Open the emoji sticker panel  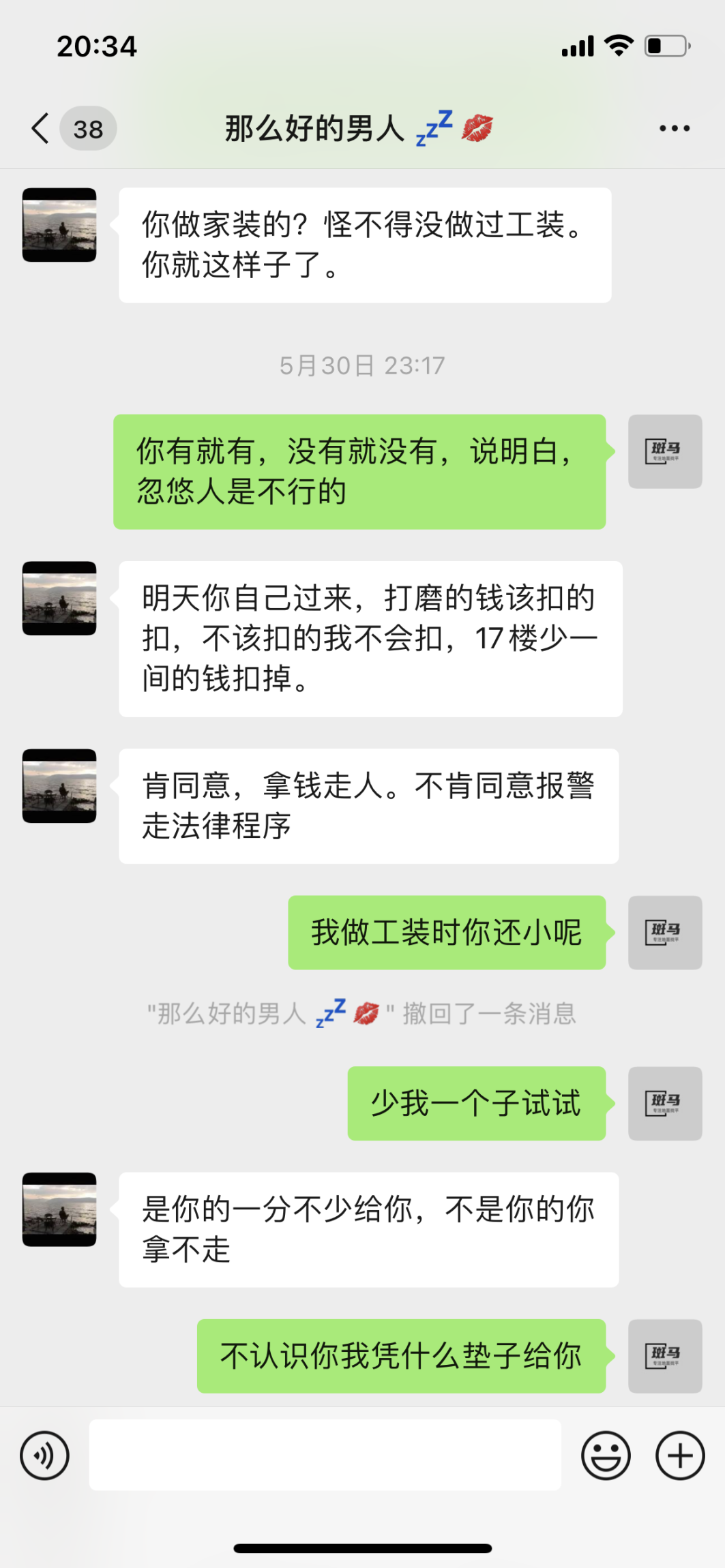(x=605, y=1456)
